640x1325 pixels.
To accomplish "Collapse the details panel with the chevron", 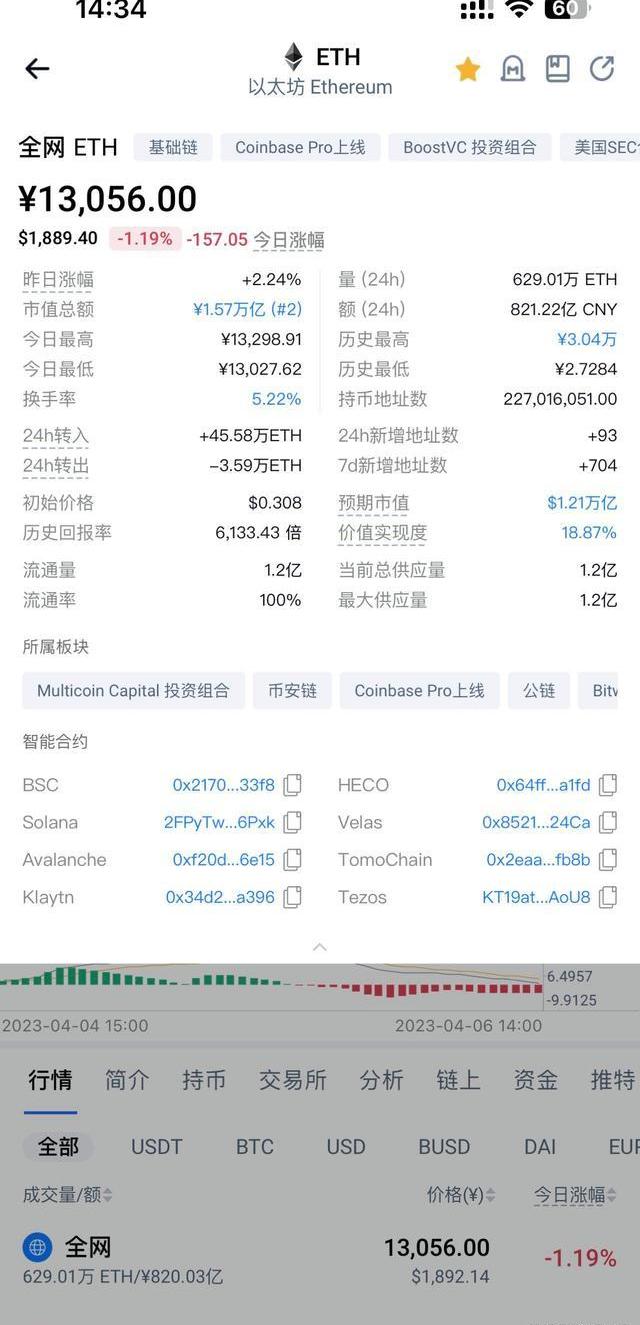I will pyautogui.click(x=320, y=946).
